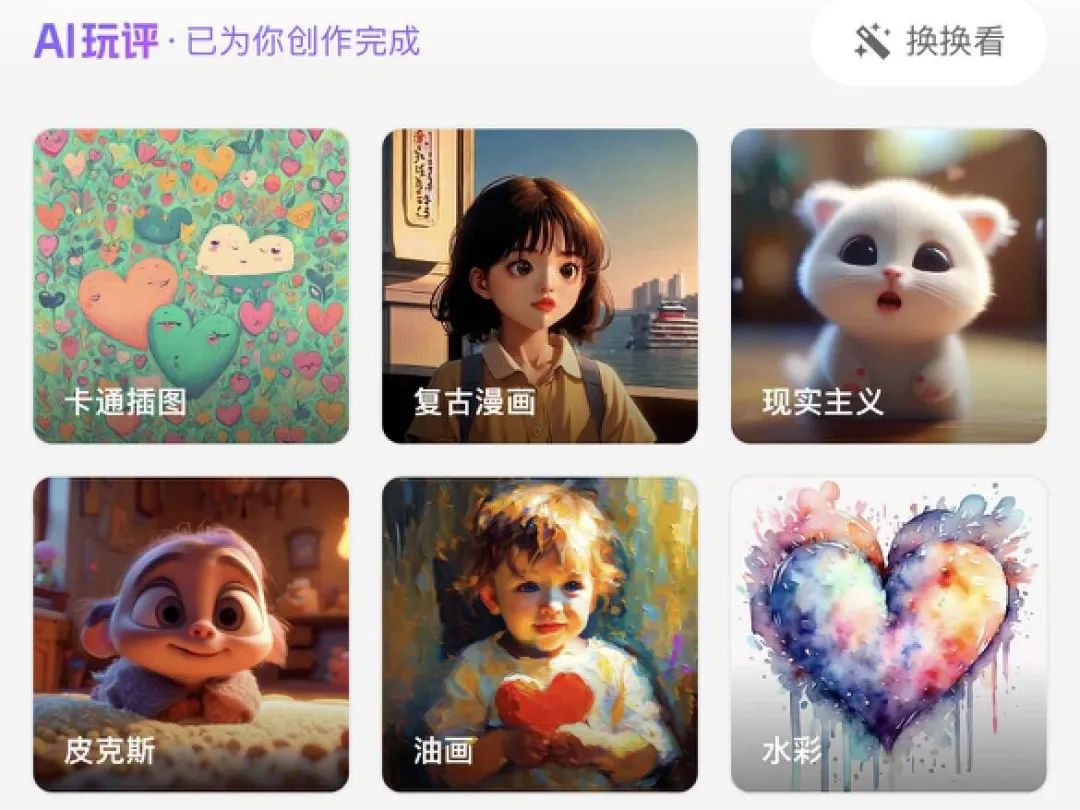Tap the 换换看 refresh button

928,42
